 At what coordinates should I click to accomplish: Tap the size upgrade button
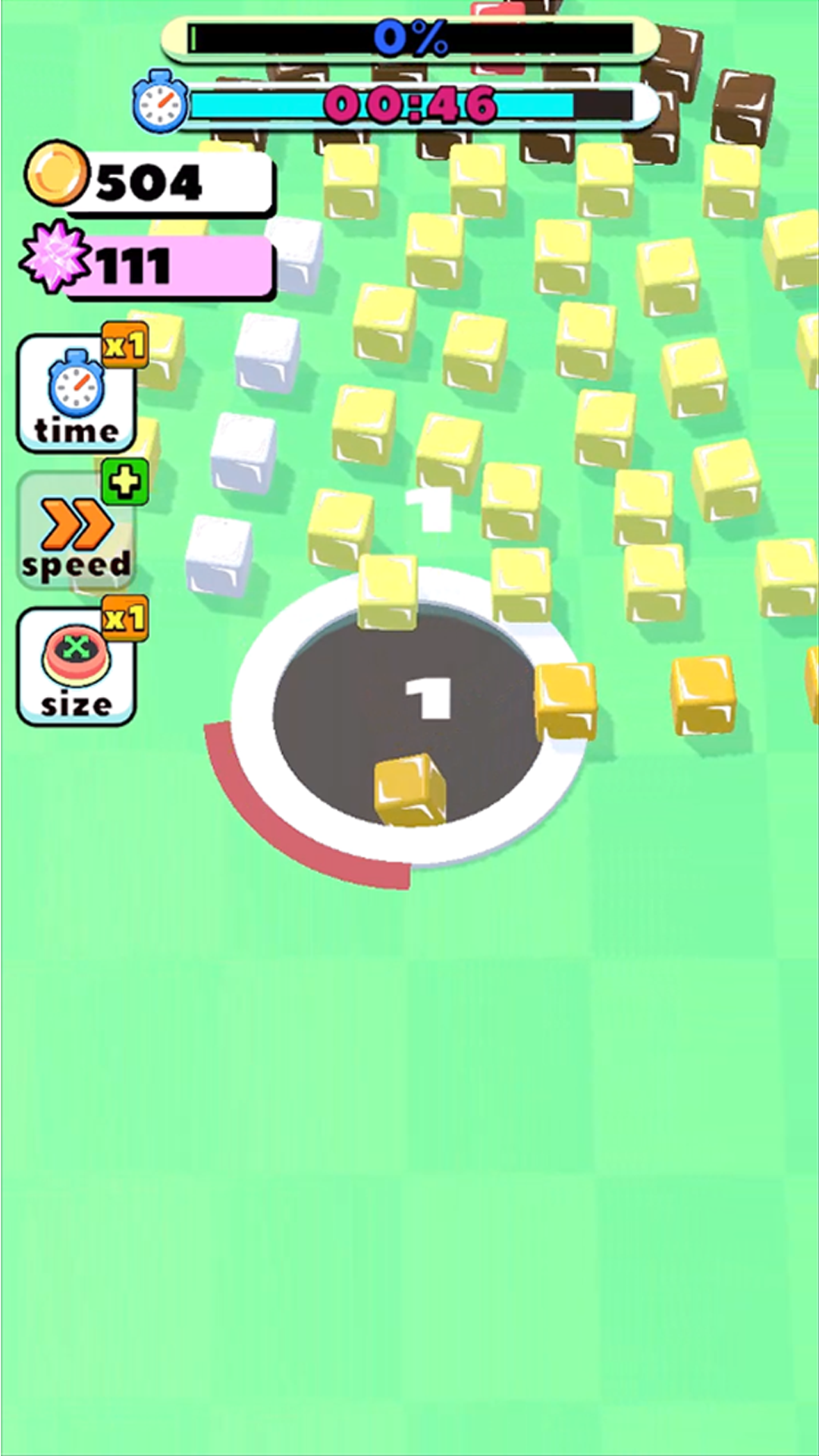click(76, 667)
